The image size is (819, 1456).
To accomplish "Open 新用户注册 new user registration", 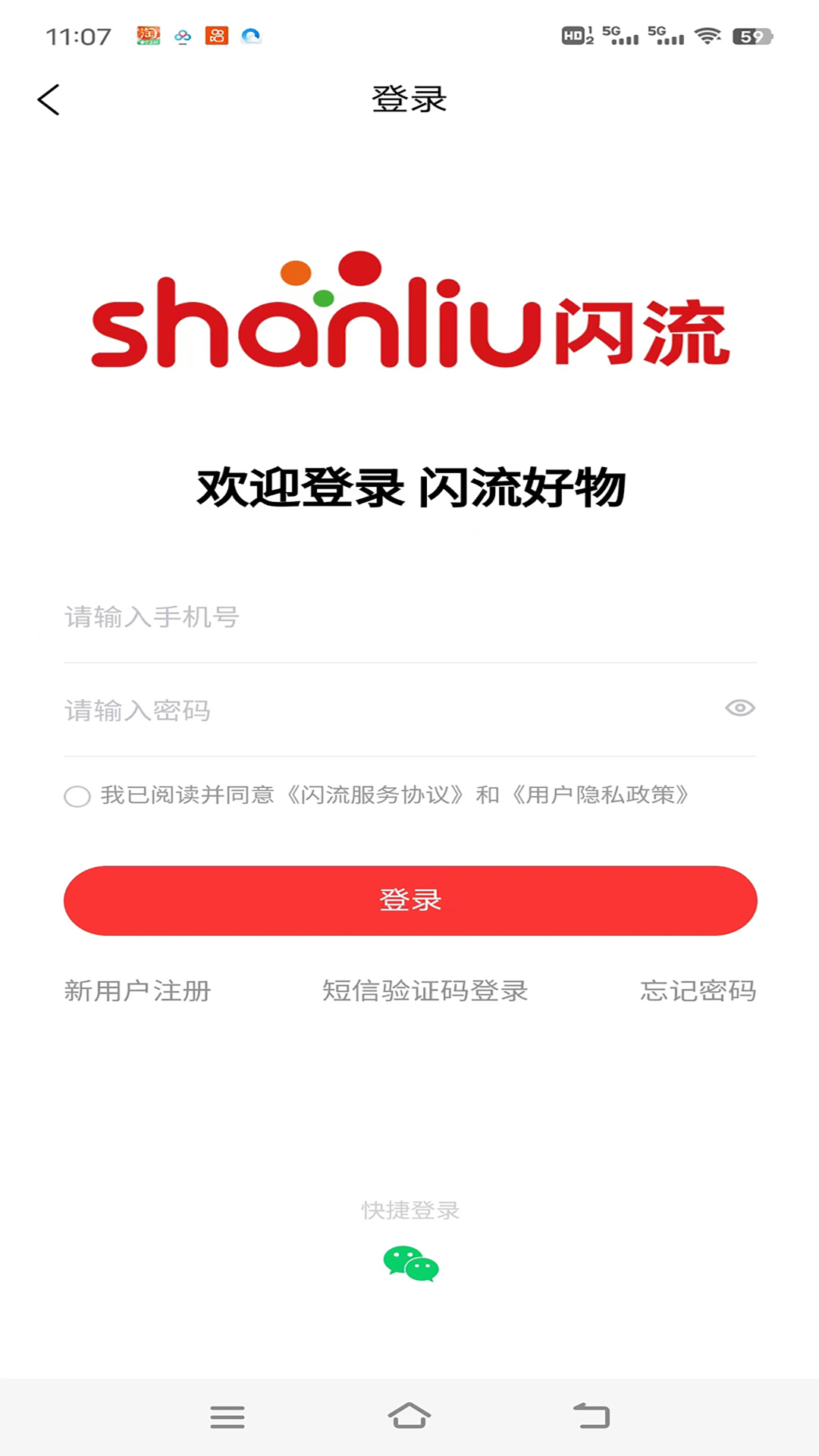I will click(x=137, y=991).
